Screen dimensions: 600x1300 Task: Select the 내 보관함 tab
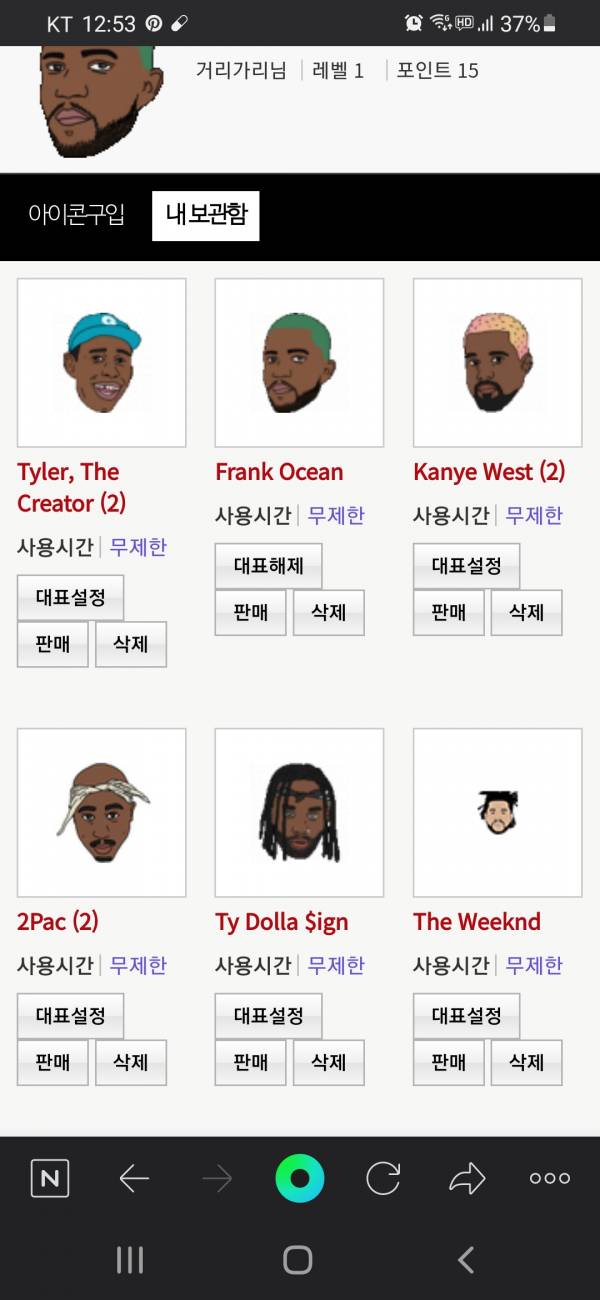pos(205,215)
